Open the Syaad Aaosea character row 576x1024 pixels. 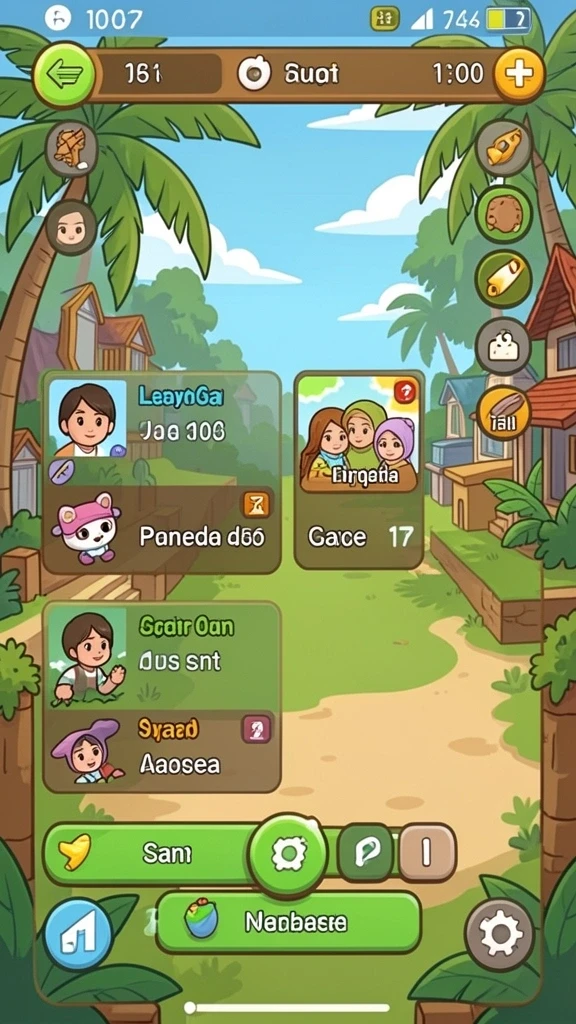tap(162, 748)
